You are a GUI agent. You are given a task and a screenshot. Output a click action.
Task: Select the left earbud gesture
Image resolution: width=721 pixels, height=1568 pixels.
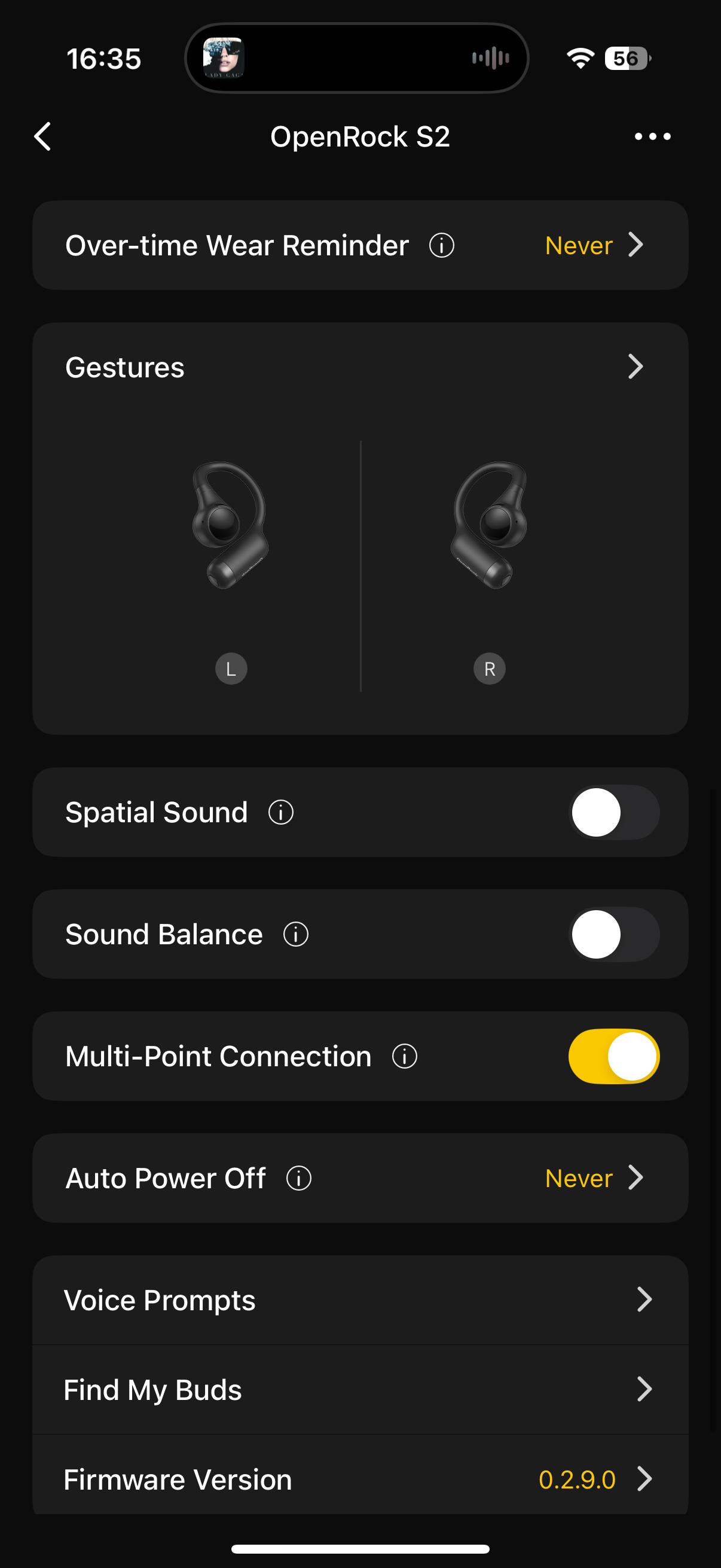[x=231, y=526]
